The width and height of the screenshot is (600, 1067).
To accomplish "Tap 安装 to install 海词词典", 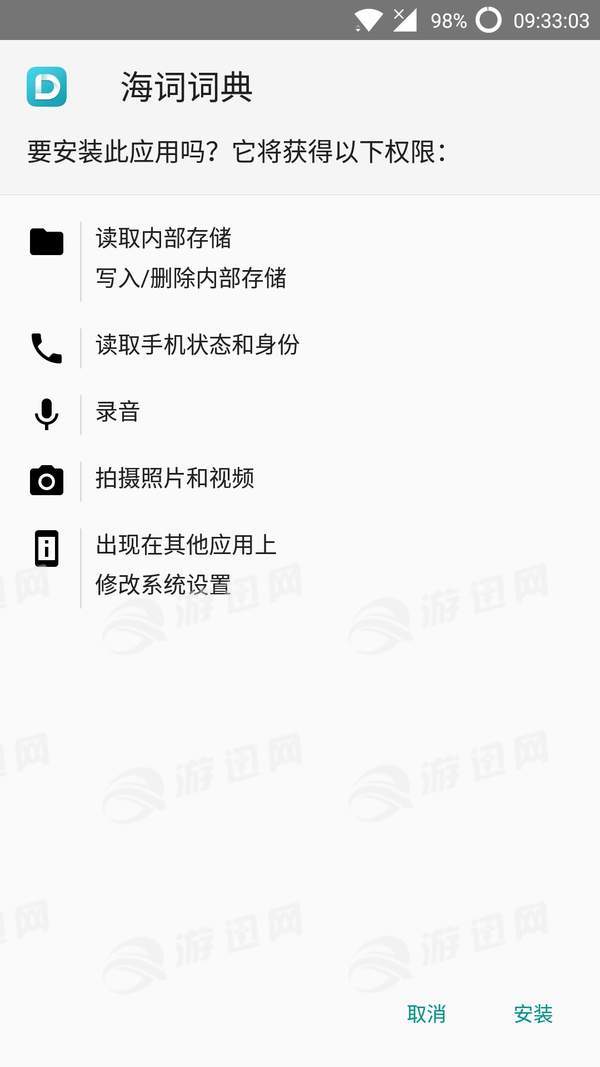I will pos(532,1013).
